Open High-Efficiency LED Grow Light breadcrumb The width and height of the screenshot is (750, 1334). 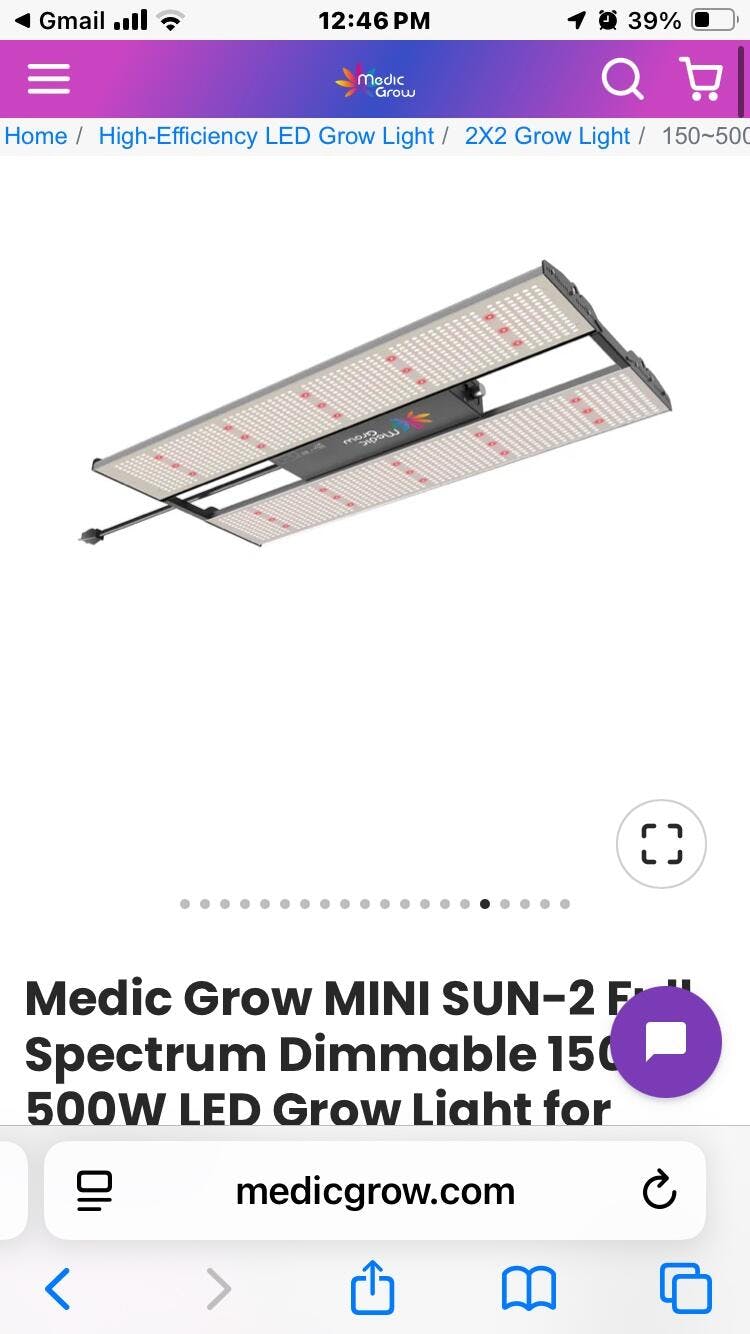[x=266, y=136]
